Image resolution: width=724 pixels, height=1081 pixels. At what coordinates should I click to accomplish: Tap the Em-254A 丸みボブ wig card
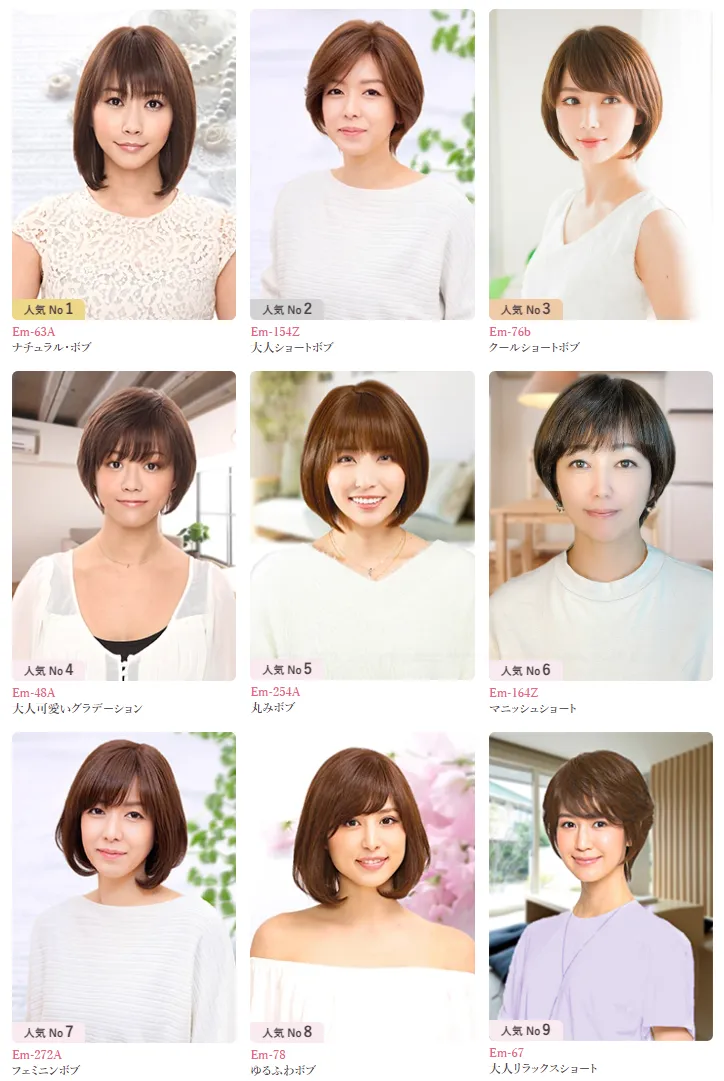[x=362, y=526]
